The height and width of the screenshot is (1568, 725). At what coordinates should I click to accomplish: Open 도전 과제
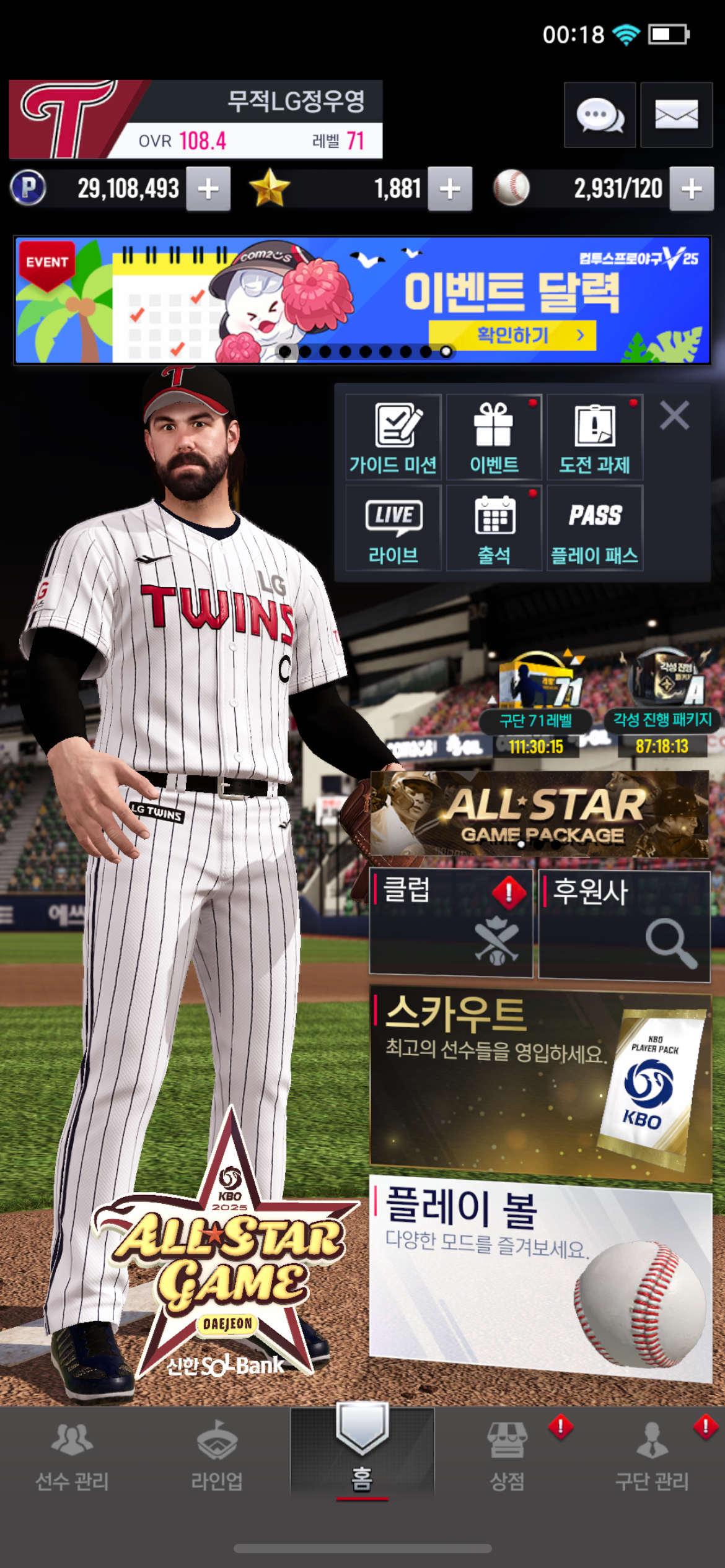tap(595, 437)
